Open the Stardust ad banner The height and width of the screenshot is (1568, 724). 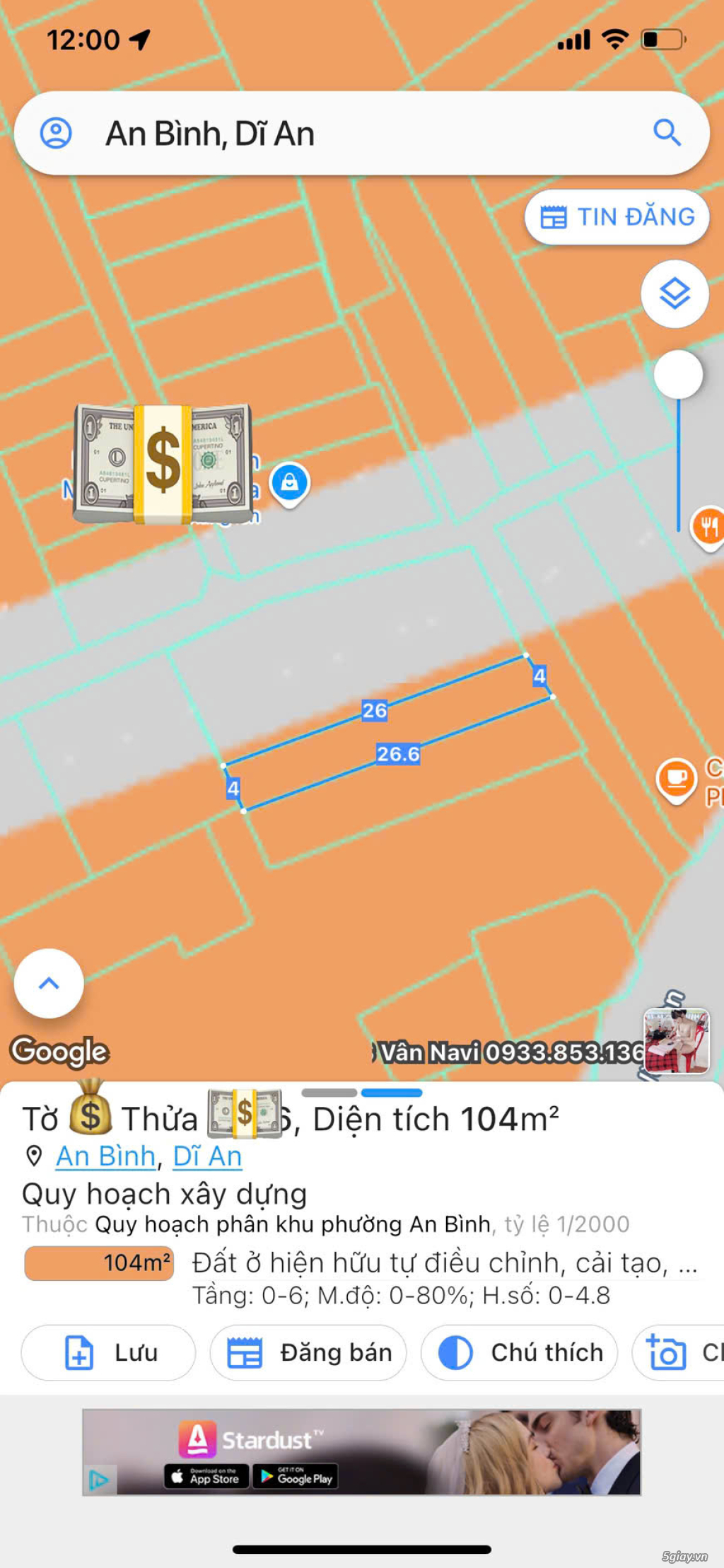click(361, 1452)
